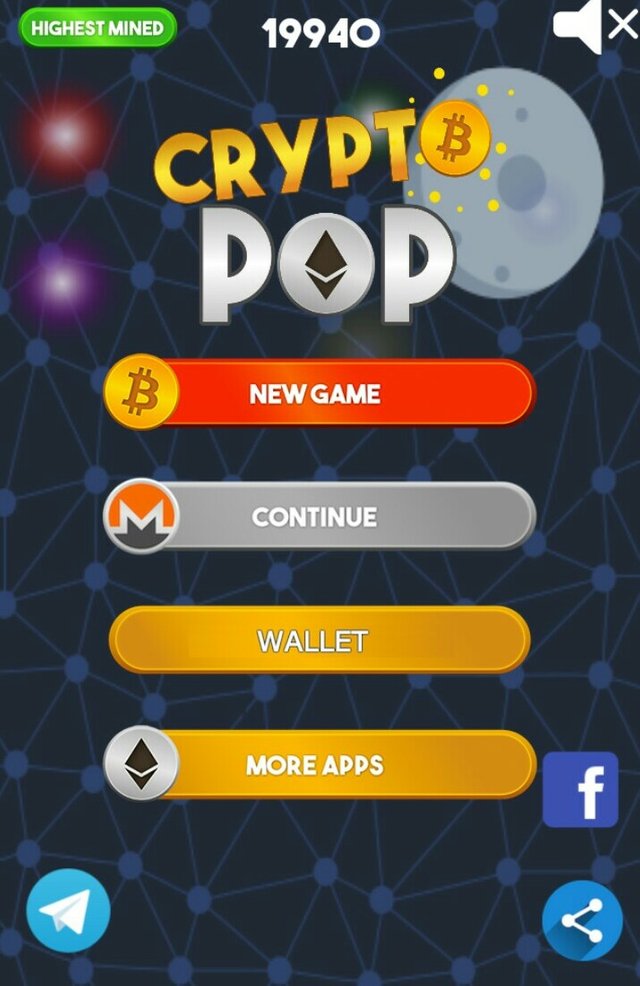Image resolution: width=640 pixels, height=986 pixels.
Task: Start a New Game
Action: click(320, 393)
